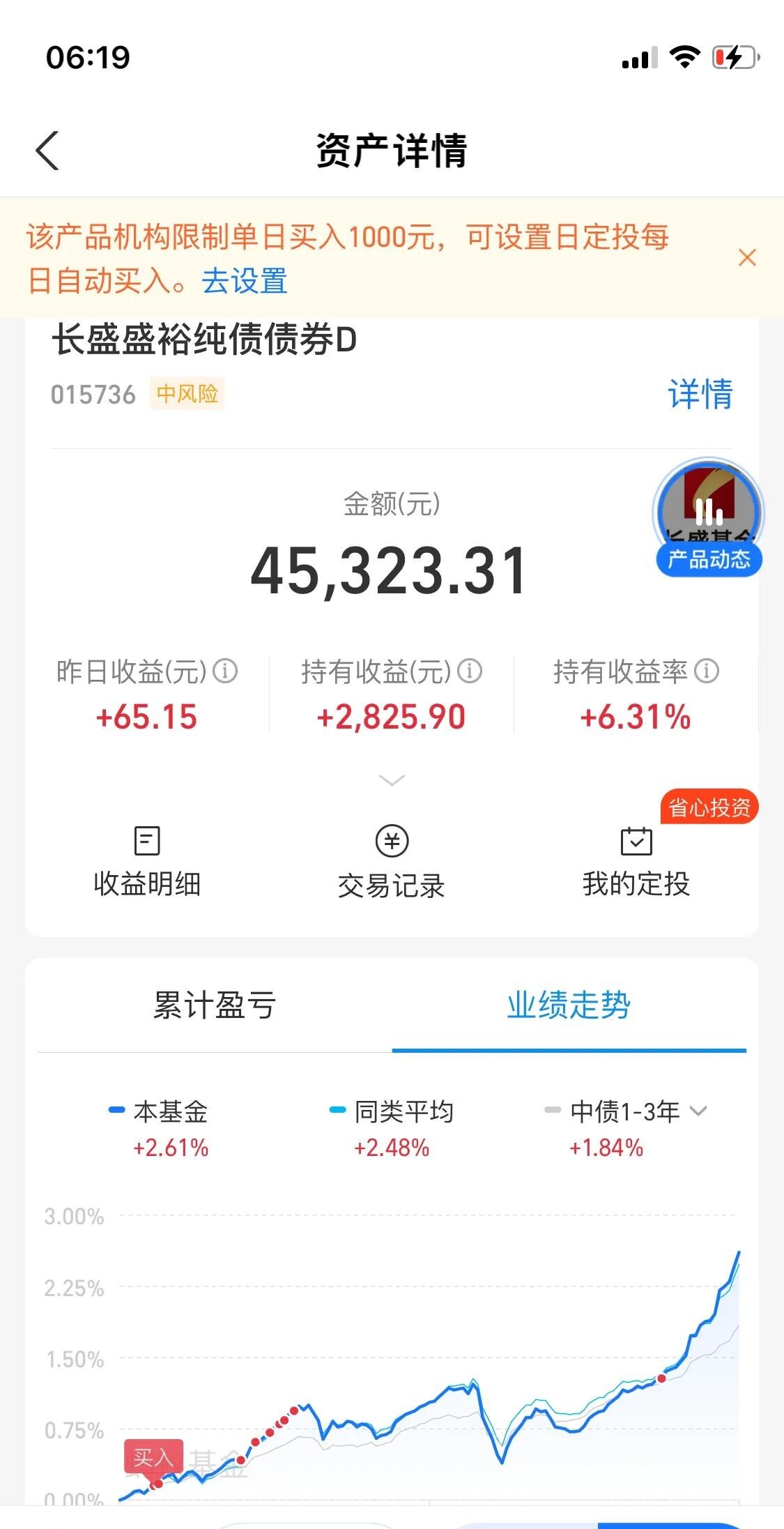The height and width of the screenshot is (1529, 784).
Task: Expand the asset details chevron below 持有收益
Action: click(392, 780)
